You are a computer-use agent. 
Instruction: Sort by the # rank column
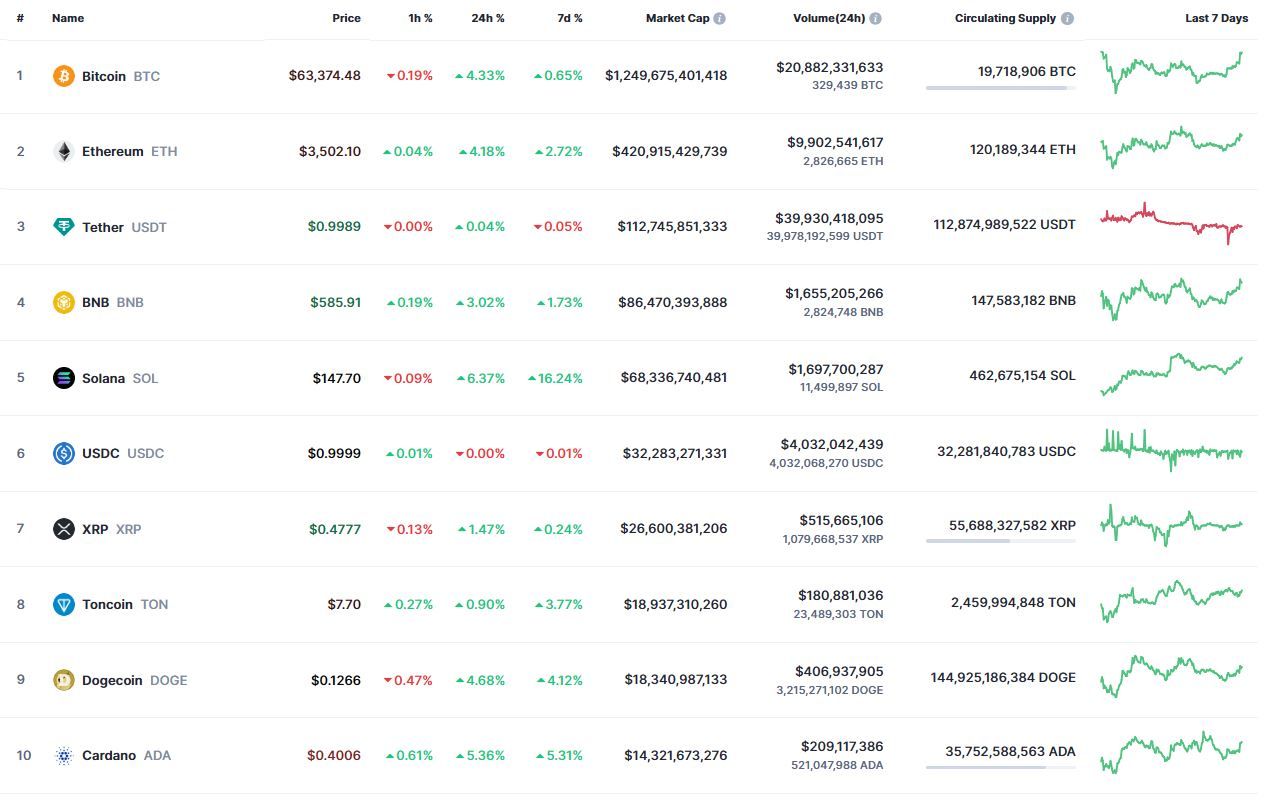pyautogui.click(x=20, y=18)
